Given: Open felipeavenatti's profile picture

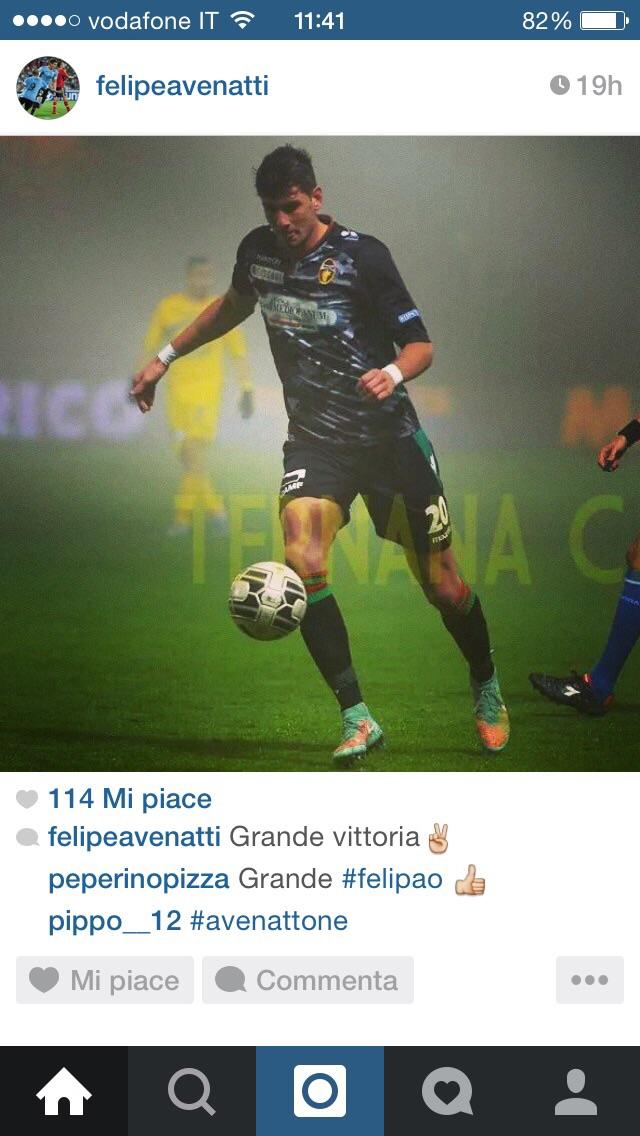Looking at the screenshot, I should 48,87.
